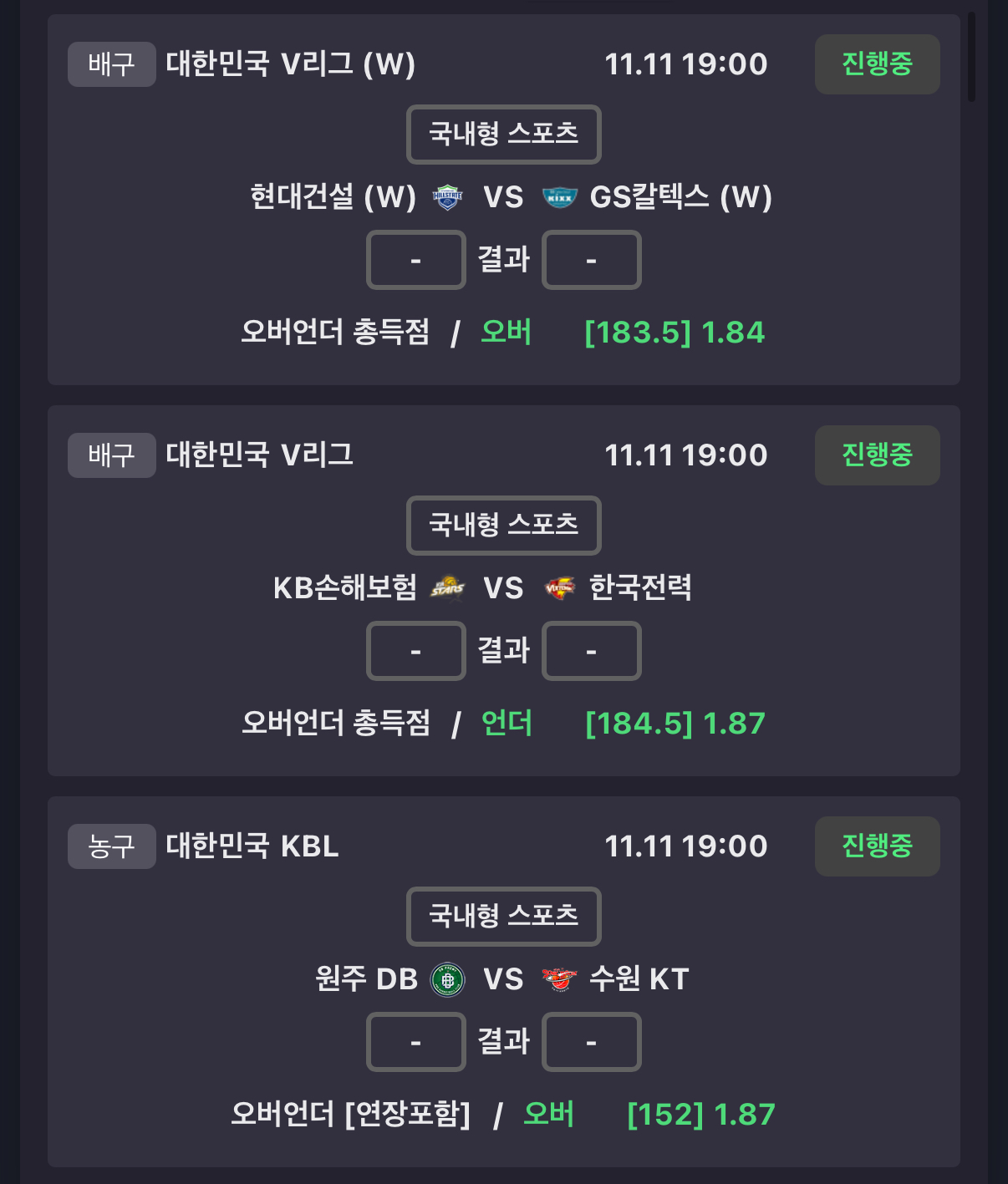
Task: Open the 원주 DB vs 수원 KT bet card
Action: point(503,979)
